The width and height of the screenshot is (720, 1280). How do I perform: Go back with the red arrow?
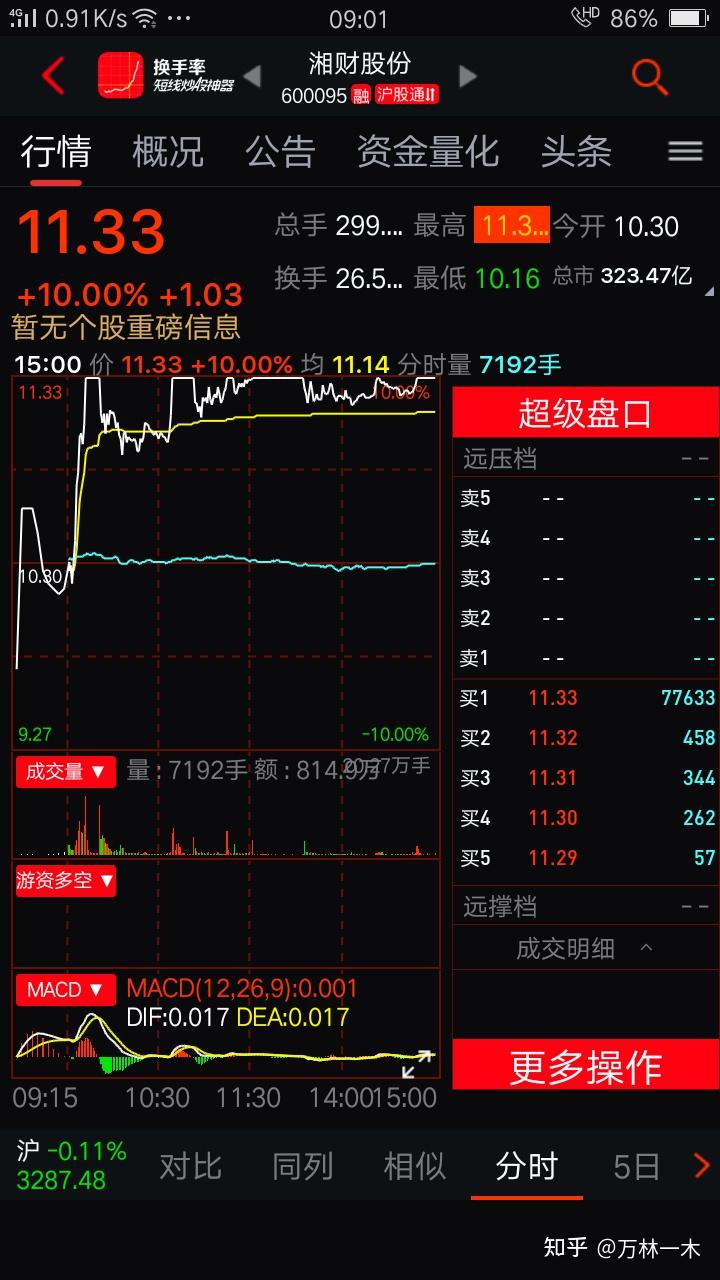pos(52,76)
